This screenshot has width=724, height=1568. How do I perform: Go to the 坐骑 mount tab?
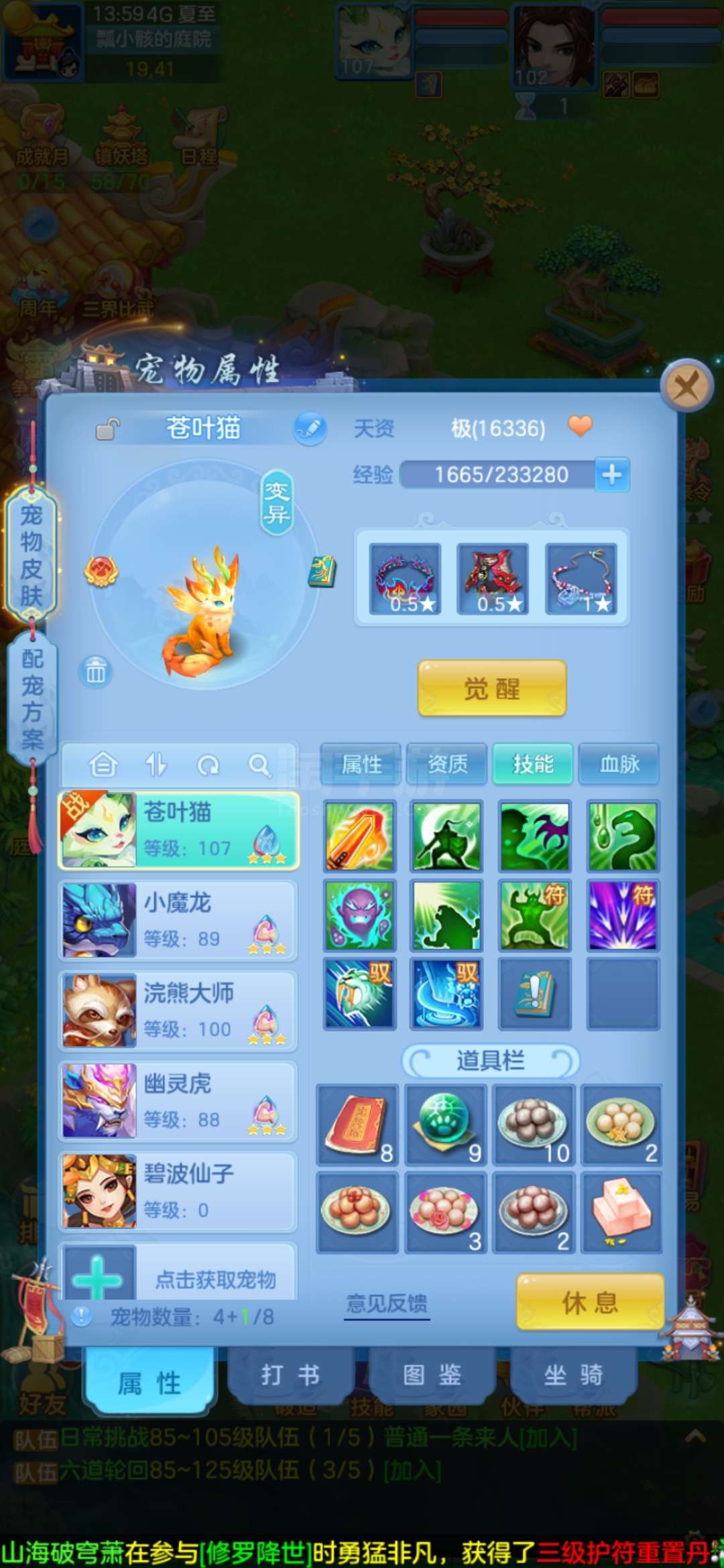574,1375
